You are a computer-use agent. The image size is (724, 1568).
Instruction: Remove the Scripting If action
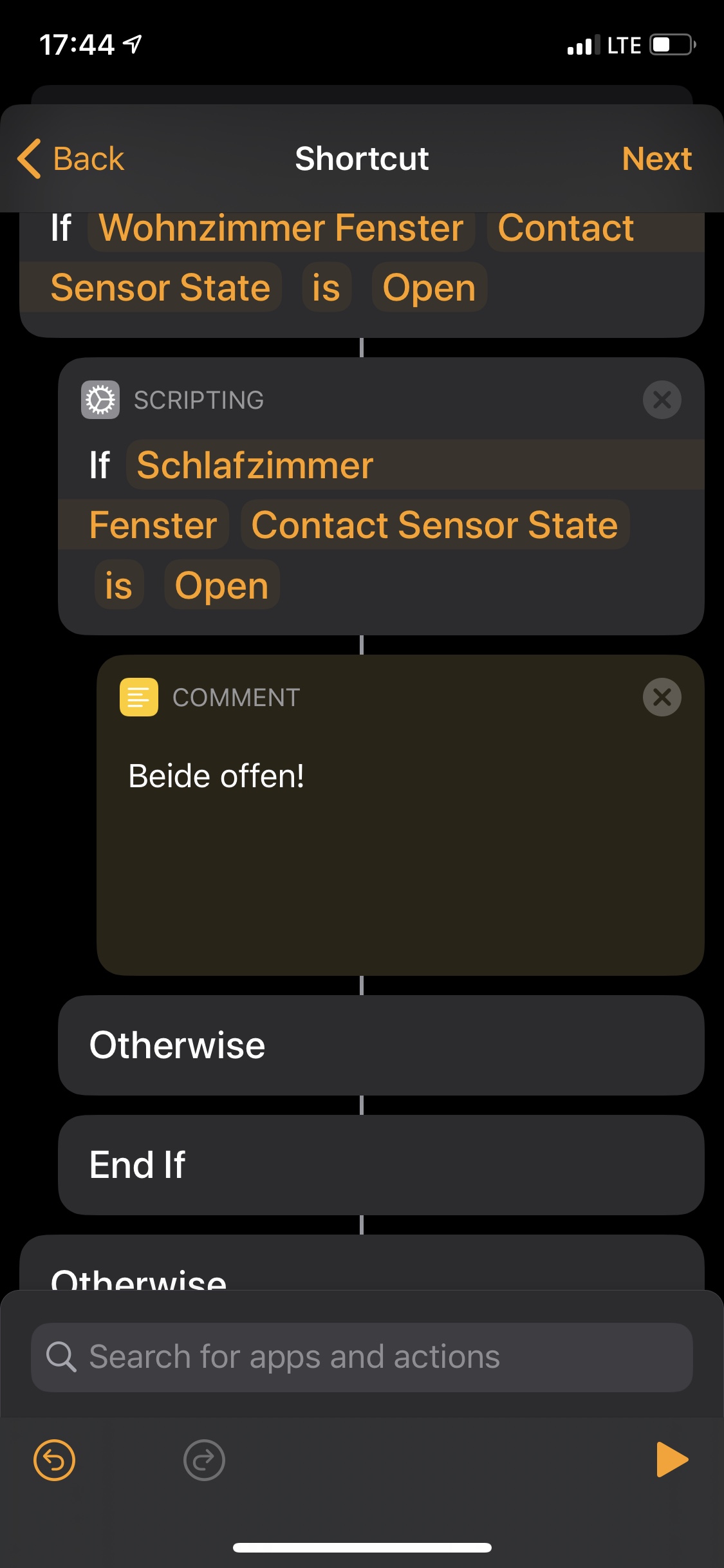(x=662, y=400)
